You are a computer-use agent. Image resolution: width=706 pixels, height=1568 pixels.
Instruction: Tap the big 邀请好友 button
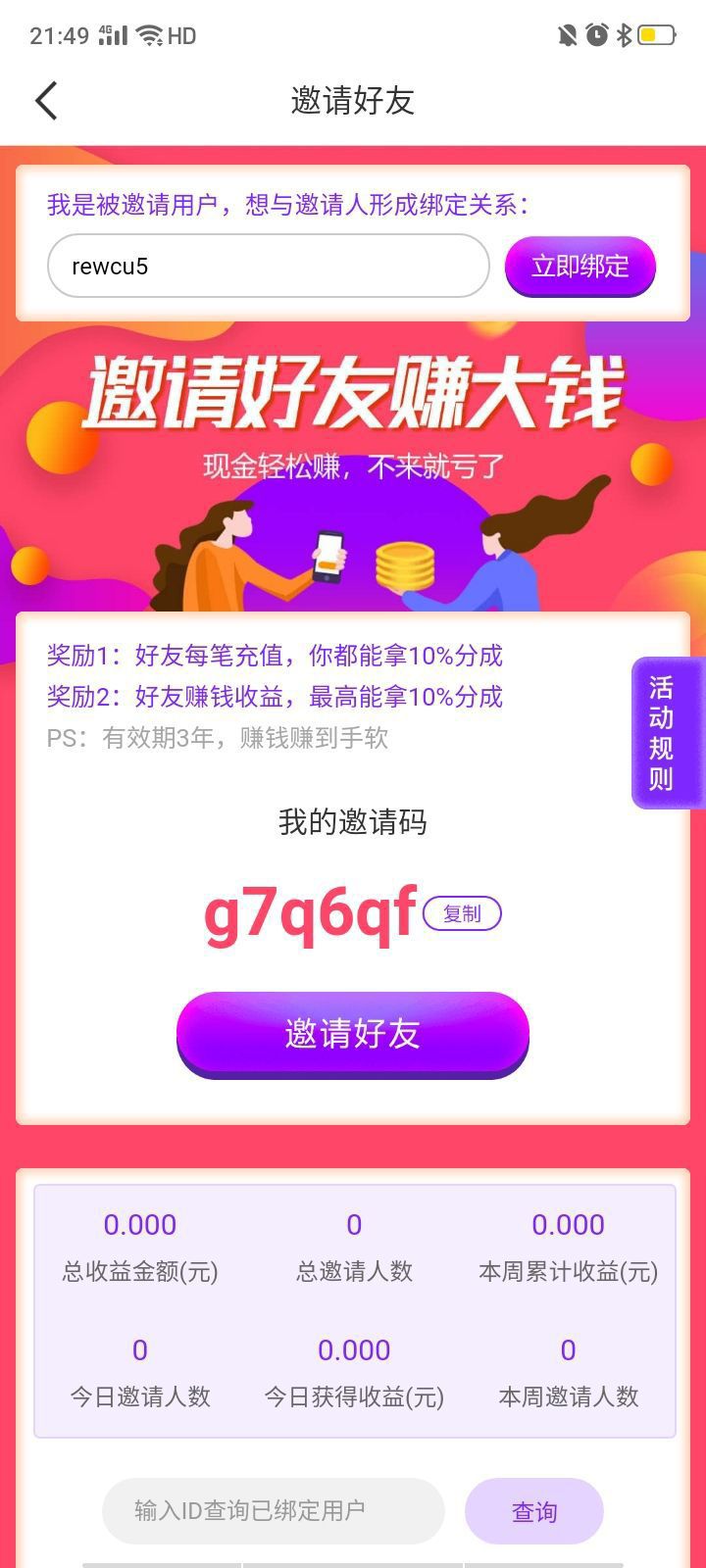pos(353,1034)
